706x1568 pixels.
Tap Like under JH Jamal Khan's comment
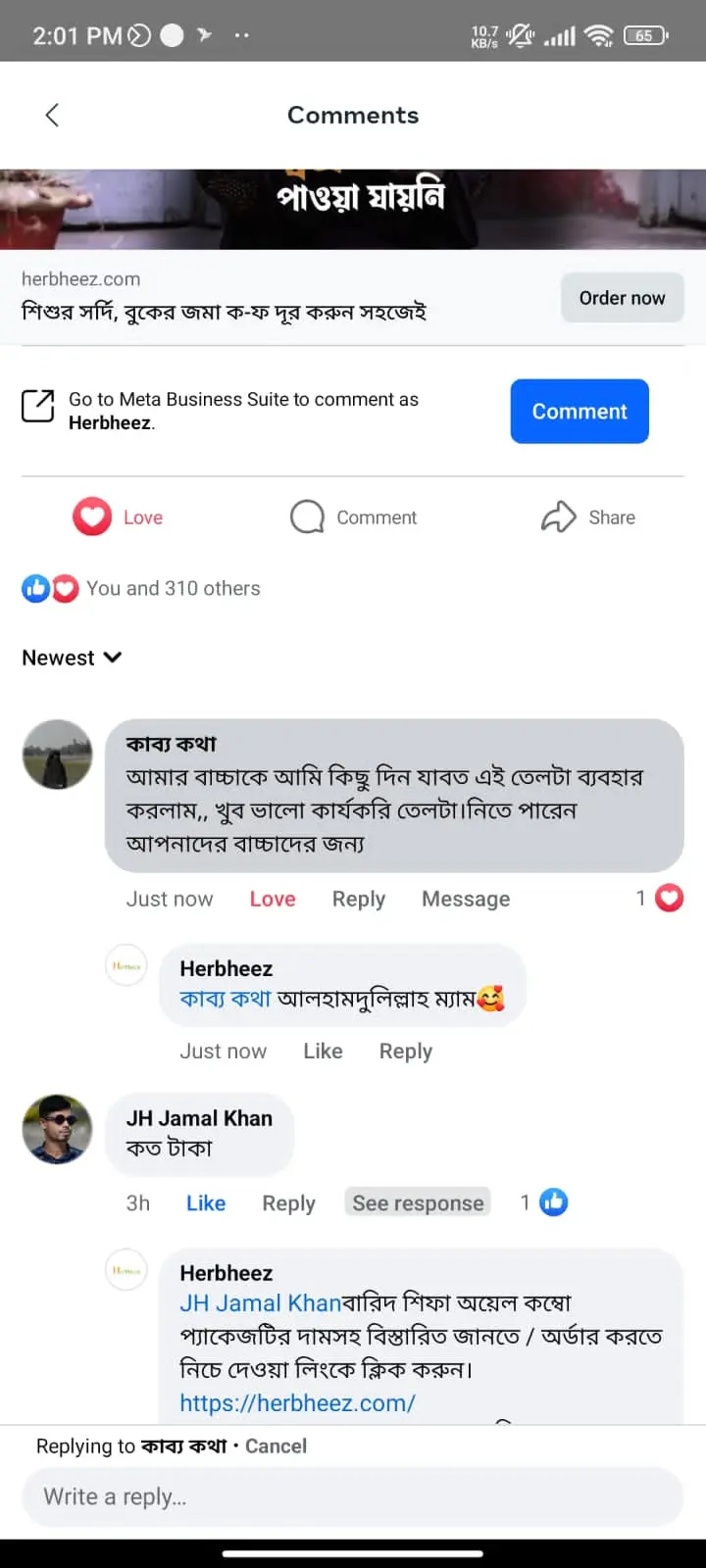[x=205, y=1202]
